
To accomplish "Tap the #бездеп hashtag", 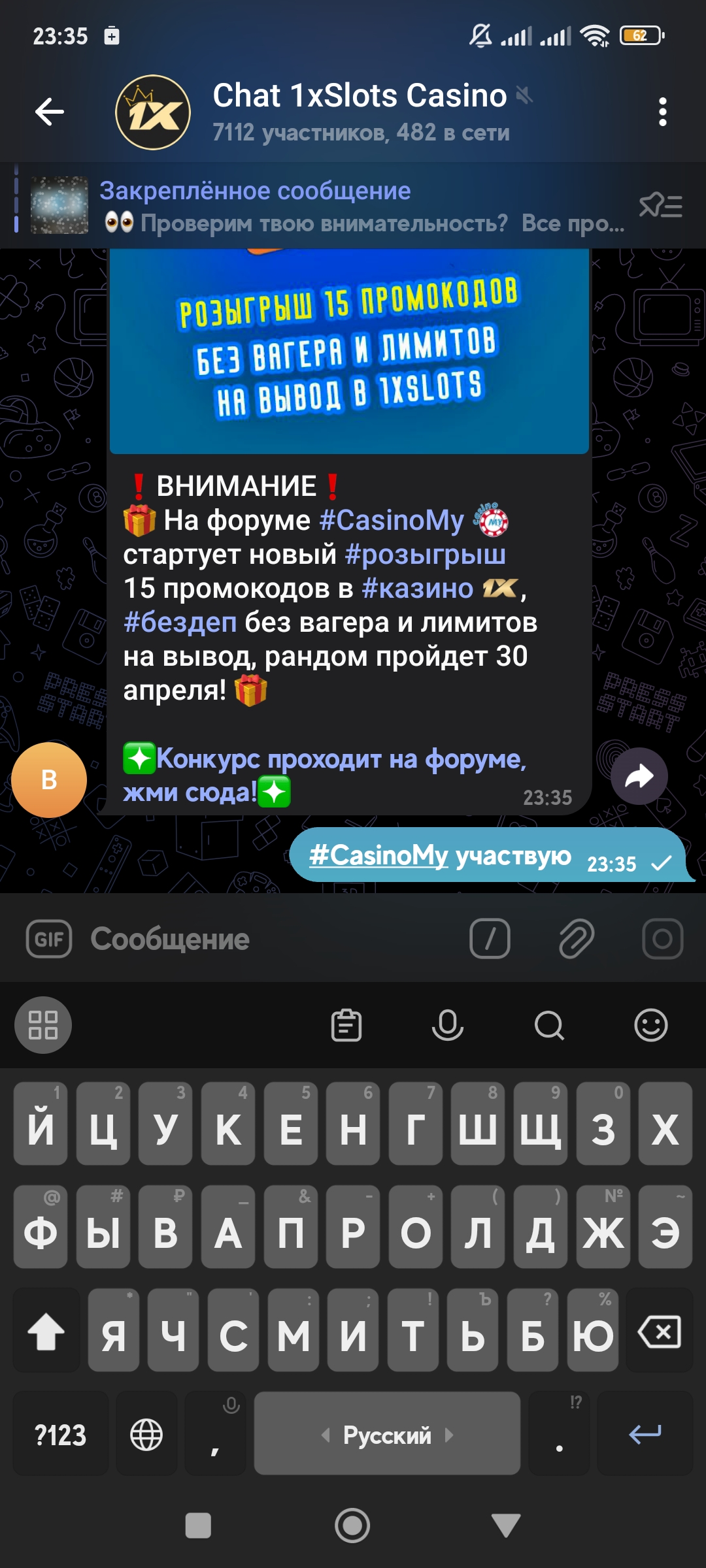I will (x=180, y=623).
